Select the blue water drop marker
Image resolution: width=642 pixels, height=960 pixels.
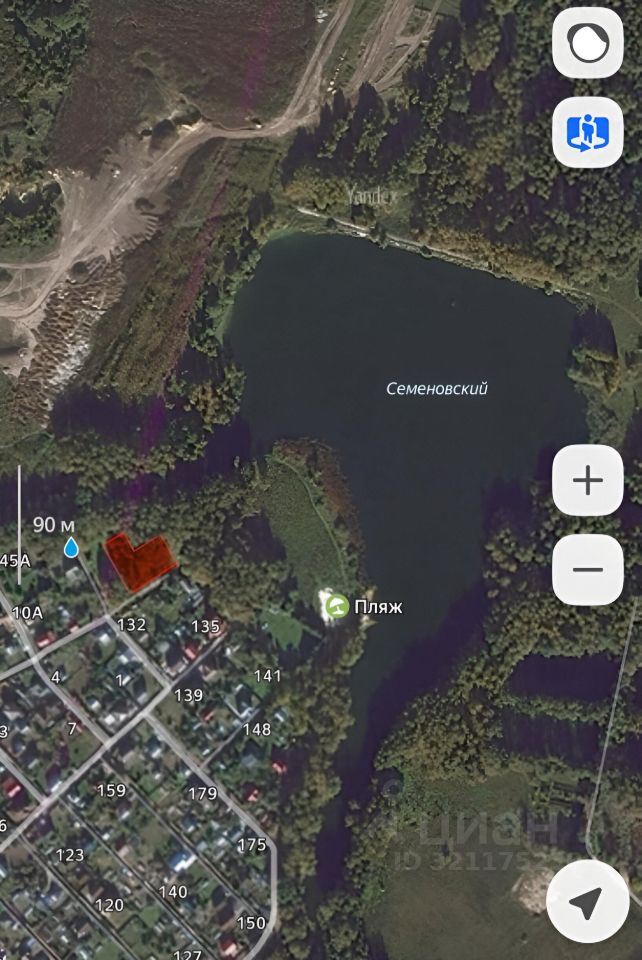pos(72,547)
